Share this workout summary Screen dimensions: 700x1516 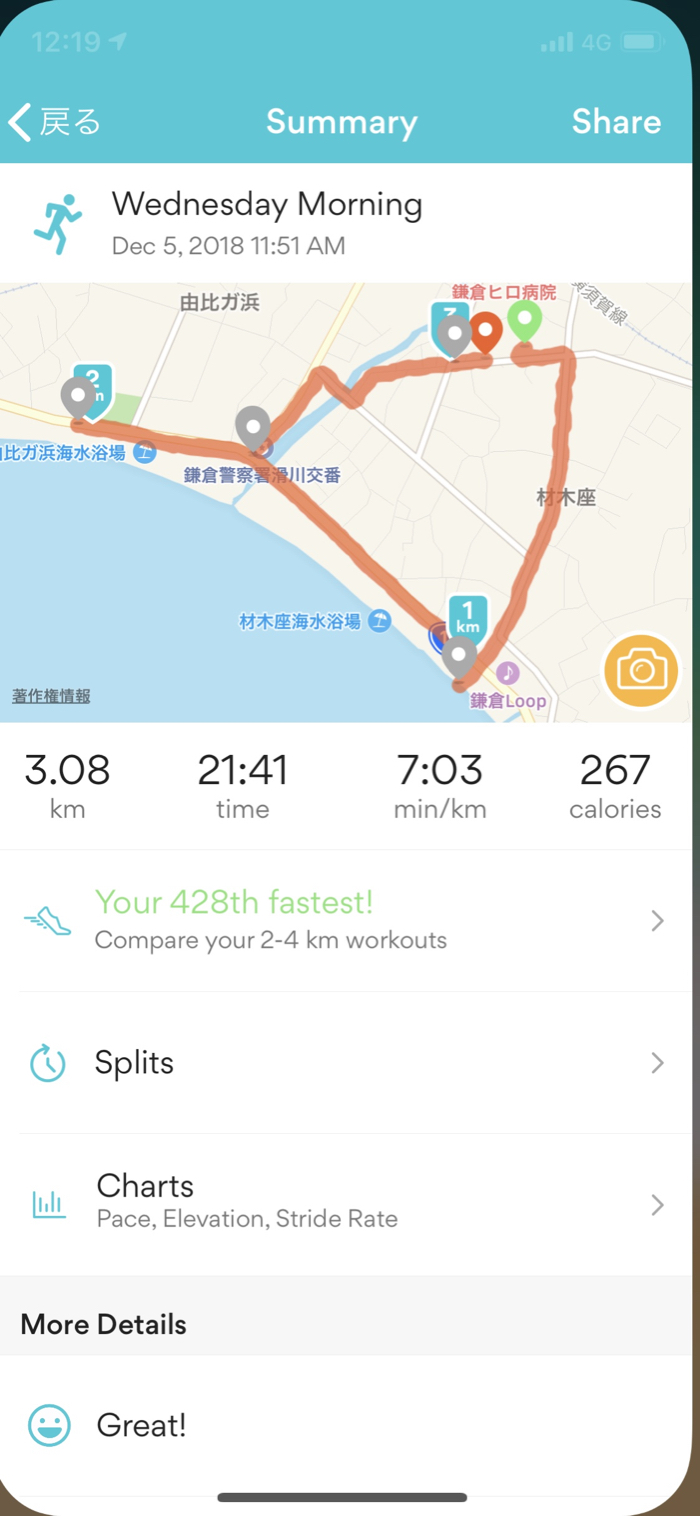tap(615, 122)
